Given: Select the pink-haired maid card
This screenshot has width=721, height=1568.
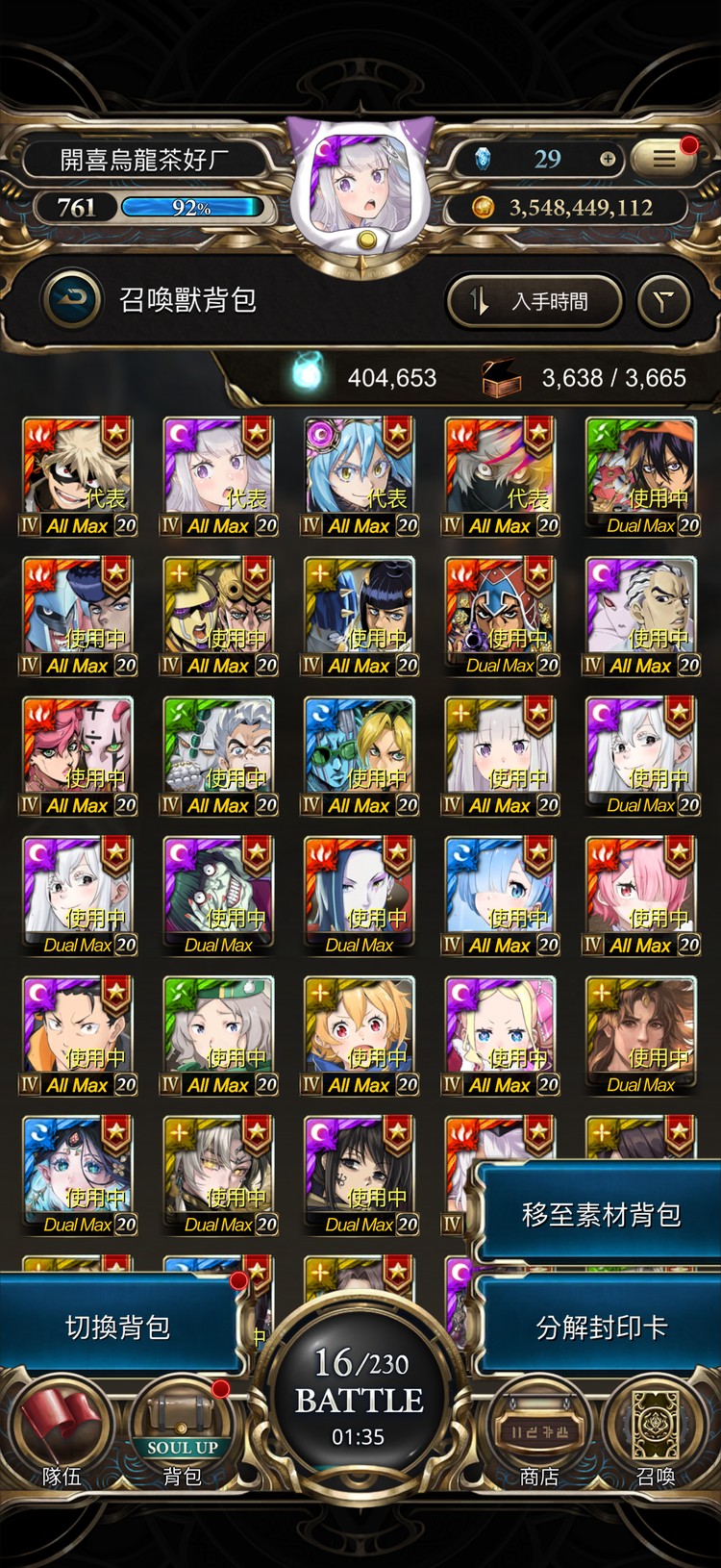Looking at the screenshot, I should [x=641, y=895].
